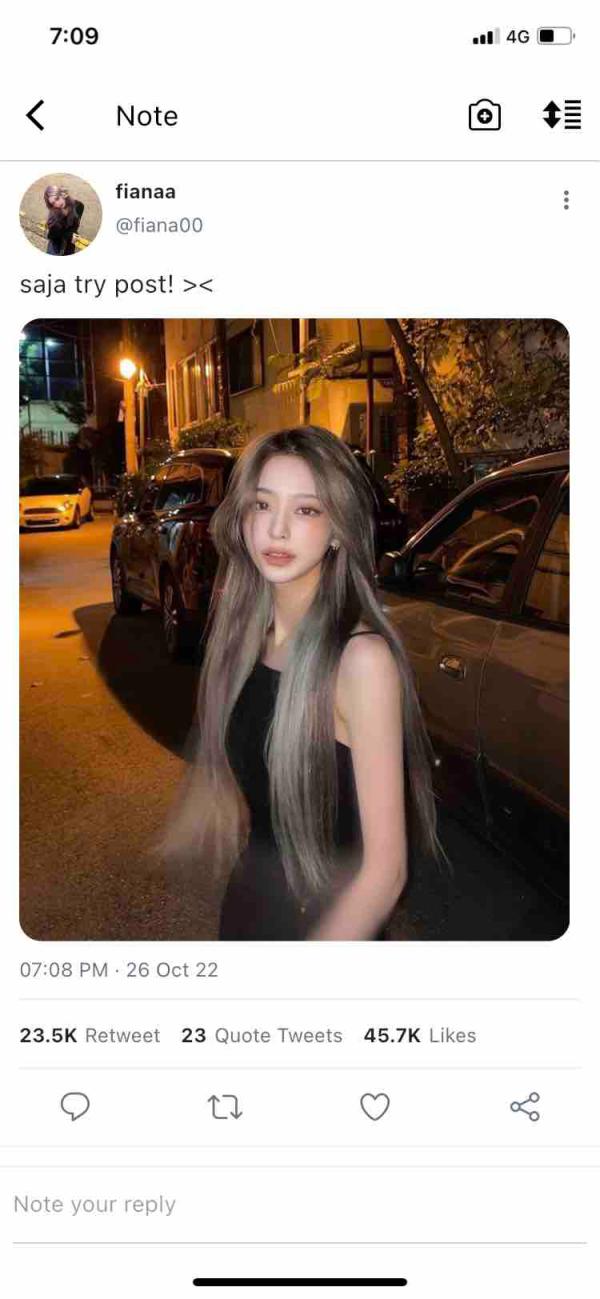Image resolution: width=600 pixels, height=1299 pixels.
Task: Open the 23 Quote Tweets list
Action: pos(262,1036)
